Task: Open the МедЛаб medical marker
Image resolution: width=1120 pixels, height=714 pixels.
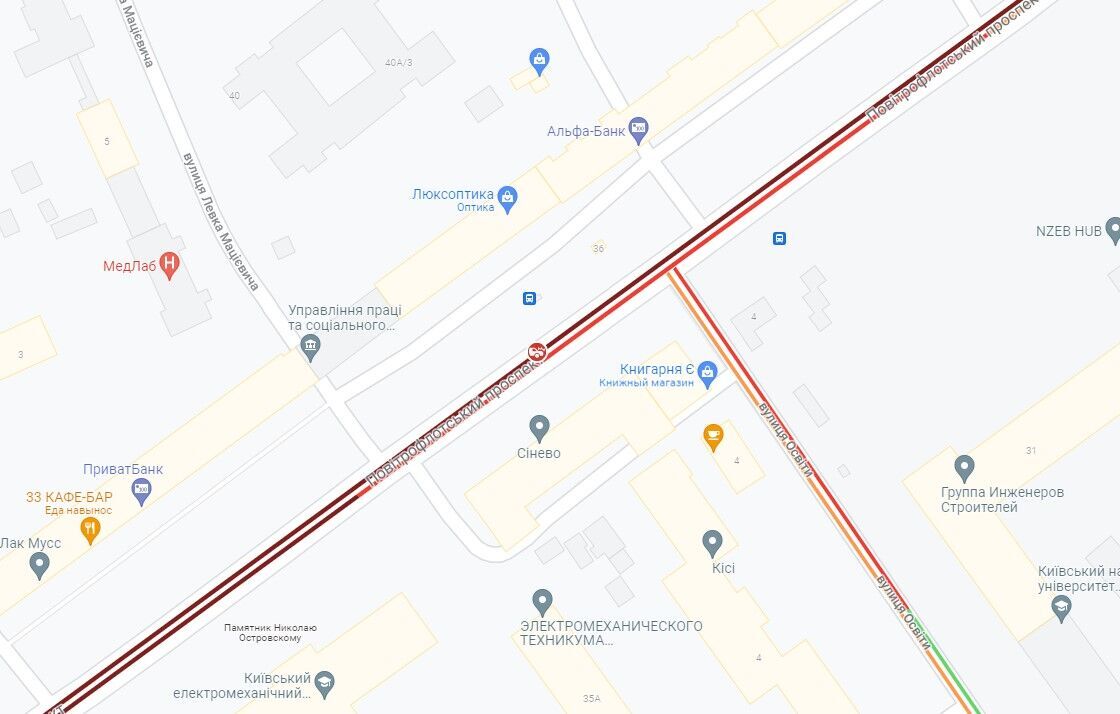Action: point(169,265)
